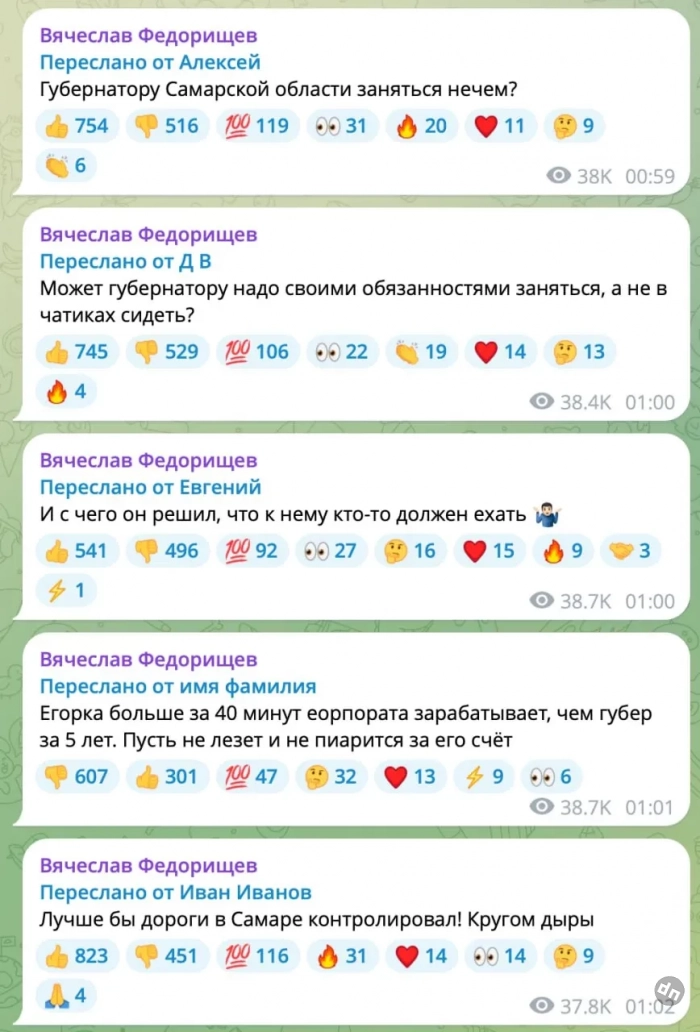Add the clapping reaction with count 6

pyautogui.click(x=66, y=166)
